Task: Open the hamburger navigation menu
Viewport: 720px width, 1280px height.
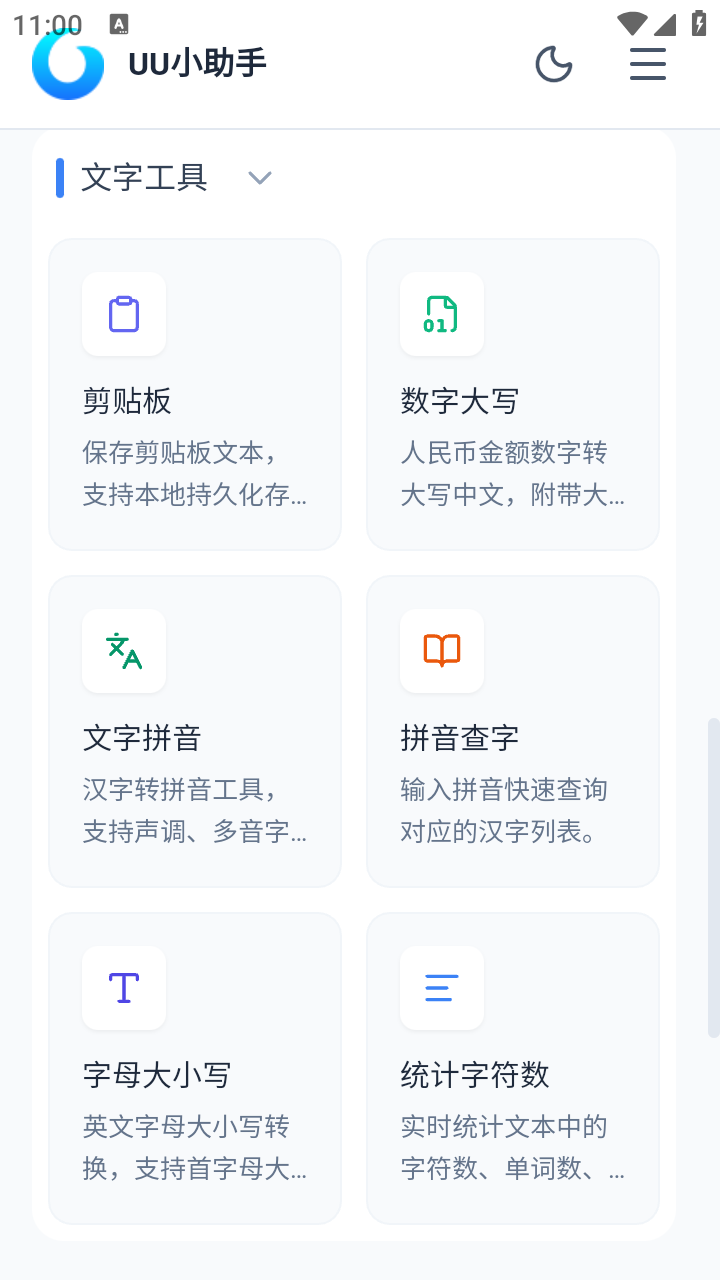Action: (648, 63)
